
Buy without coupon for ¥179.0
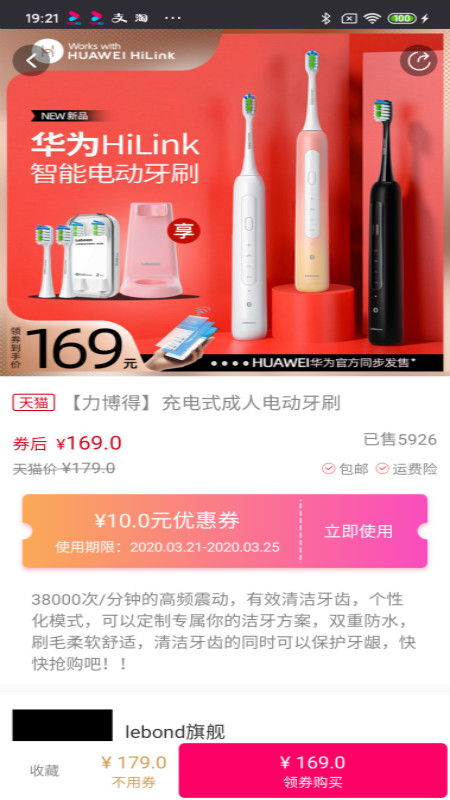click(134, 770)
